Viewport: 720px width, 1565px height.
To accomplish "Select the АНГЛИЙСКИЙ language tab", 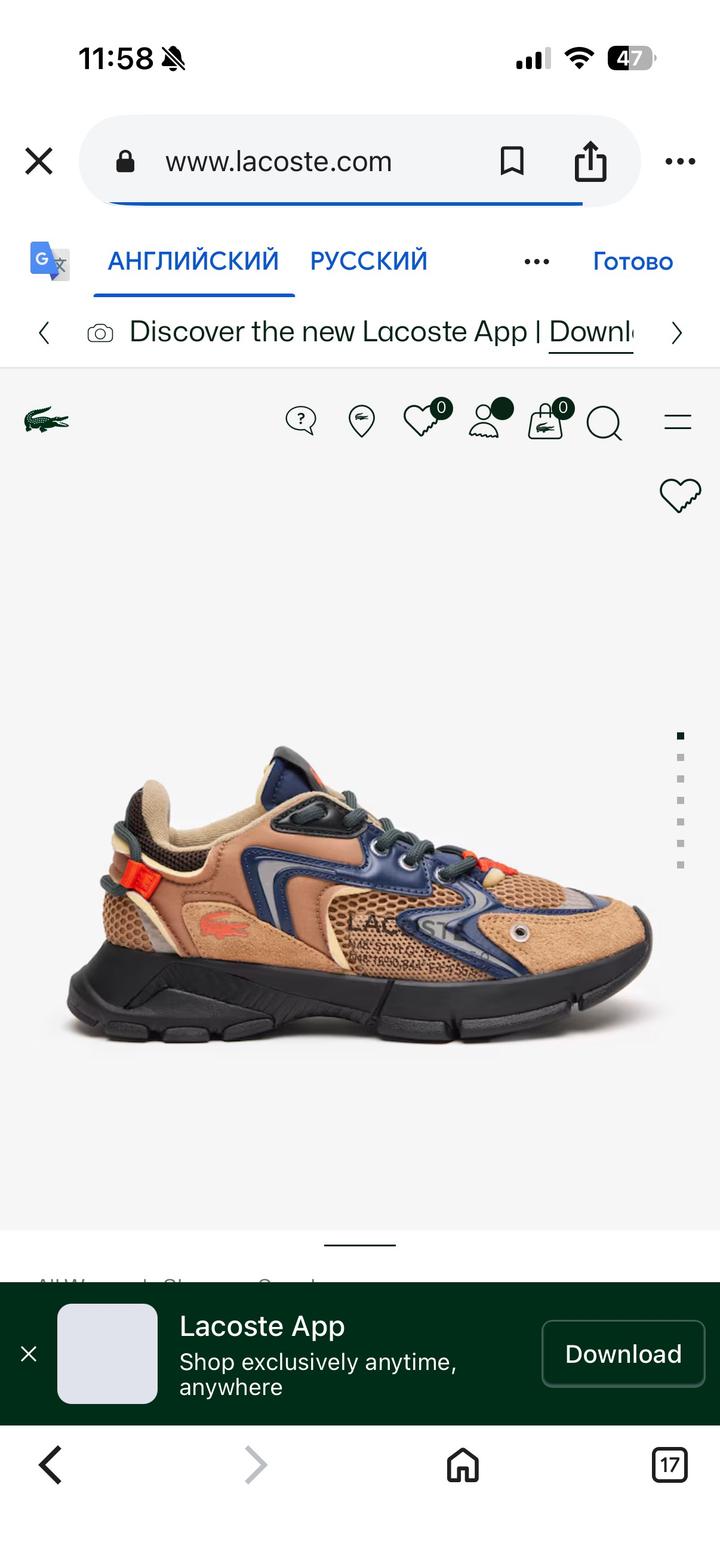I will click(x=193, y=261).
